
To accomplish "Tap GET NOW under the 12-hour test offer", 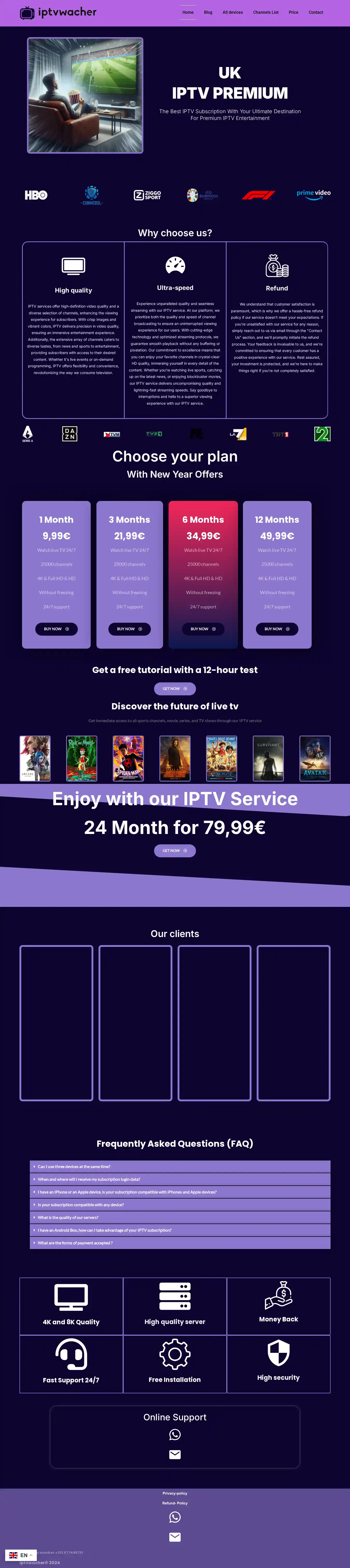I will (175, 688).
